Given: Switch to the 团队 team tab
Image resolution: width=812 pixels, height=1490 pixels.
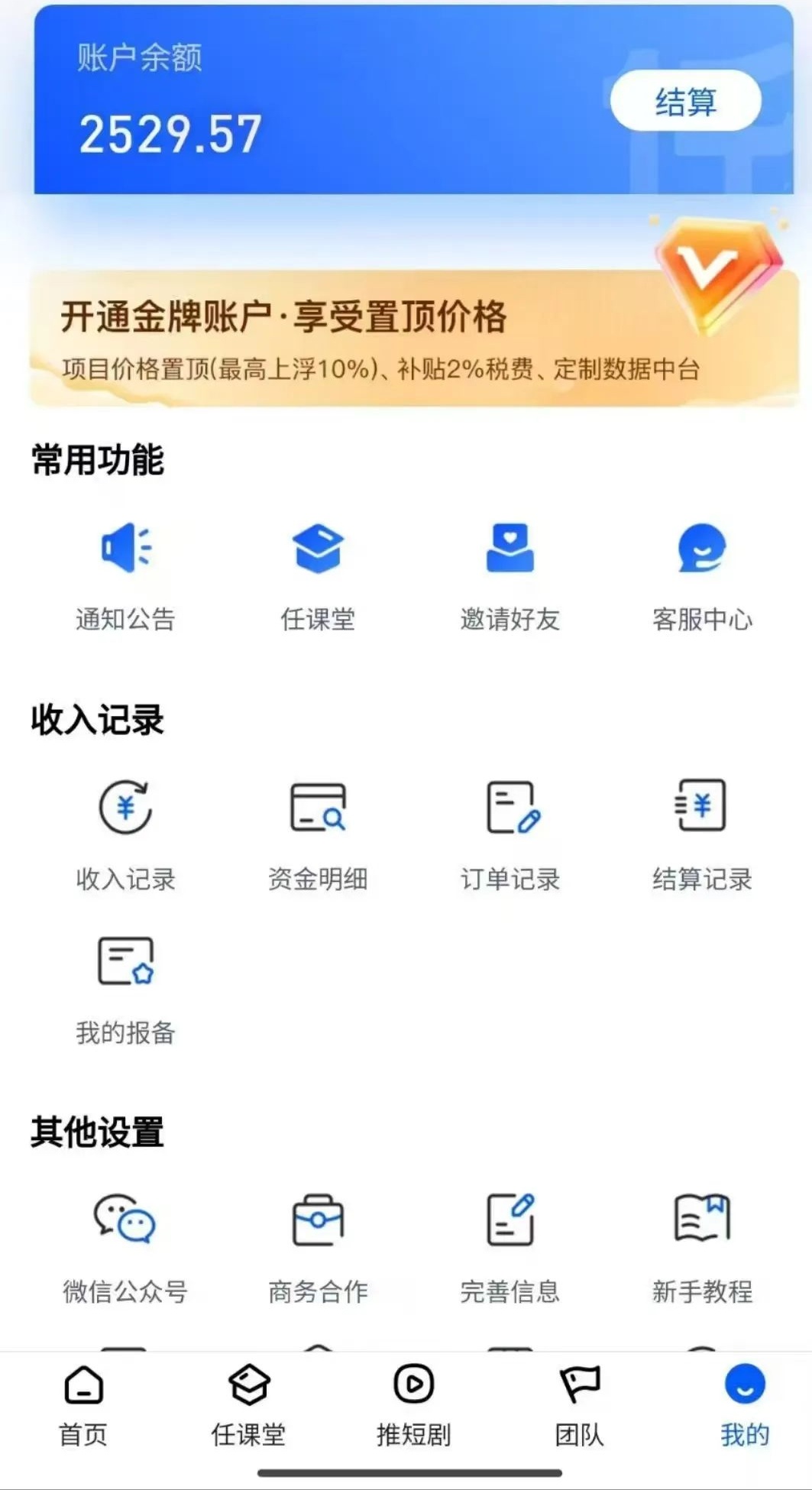Looking at the screenshot, I should (x=579, y=1404).
